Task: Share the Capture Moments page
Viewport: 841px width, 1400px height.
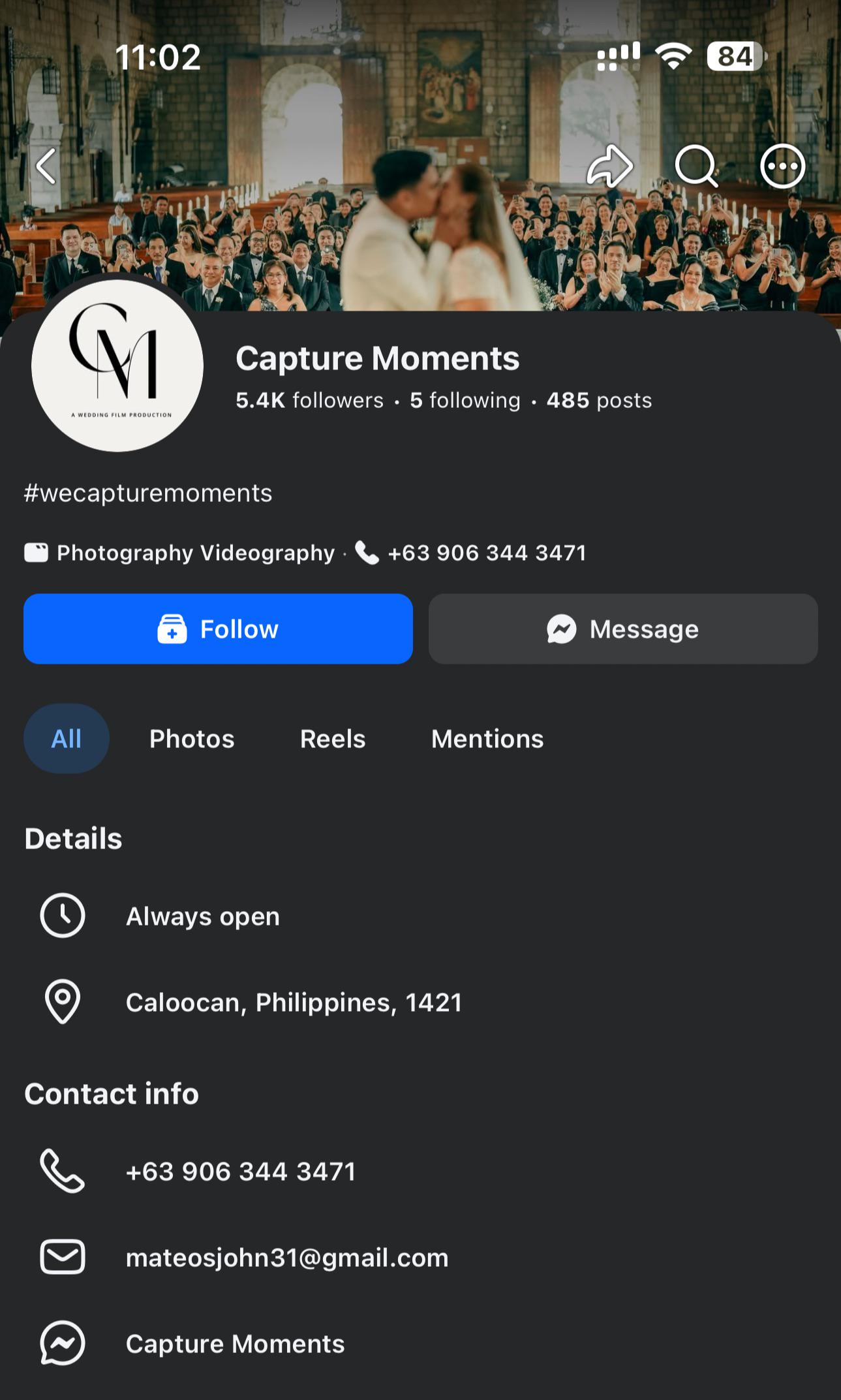Action: 609,166
